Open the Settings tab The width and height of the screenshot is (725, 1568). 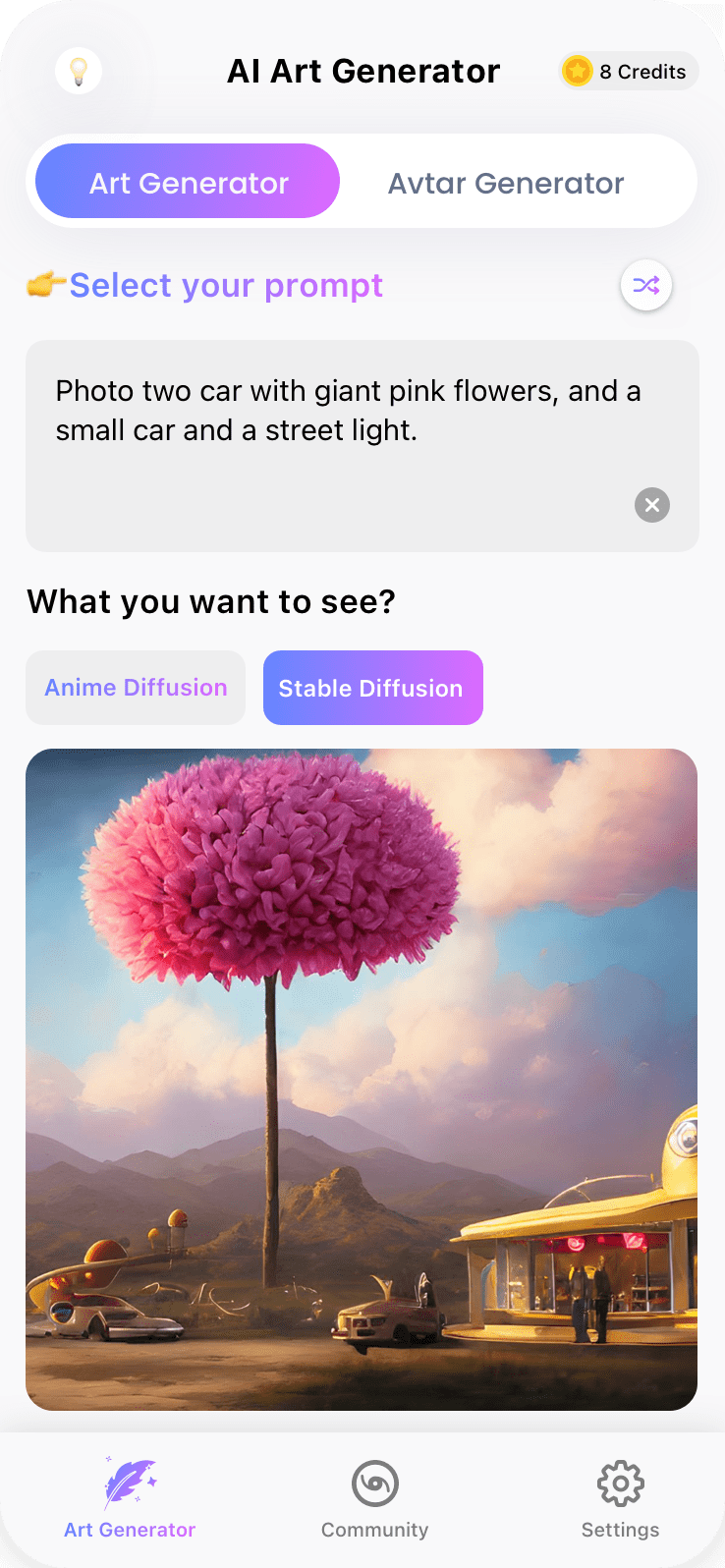coord(620,1499)
